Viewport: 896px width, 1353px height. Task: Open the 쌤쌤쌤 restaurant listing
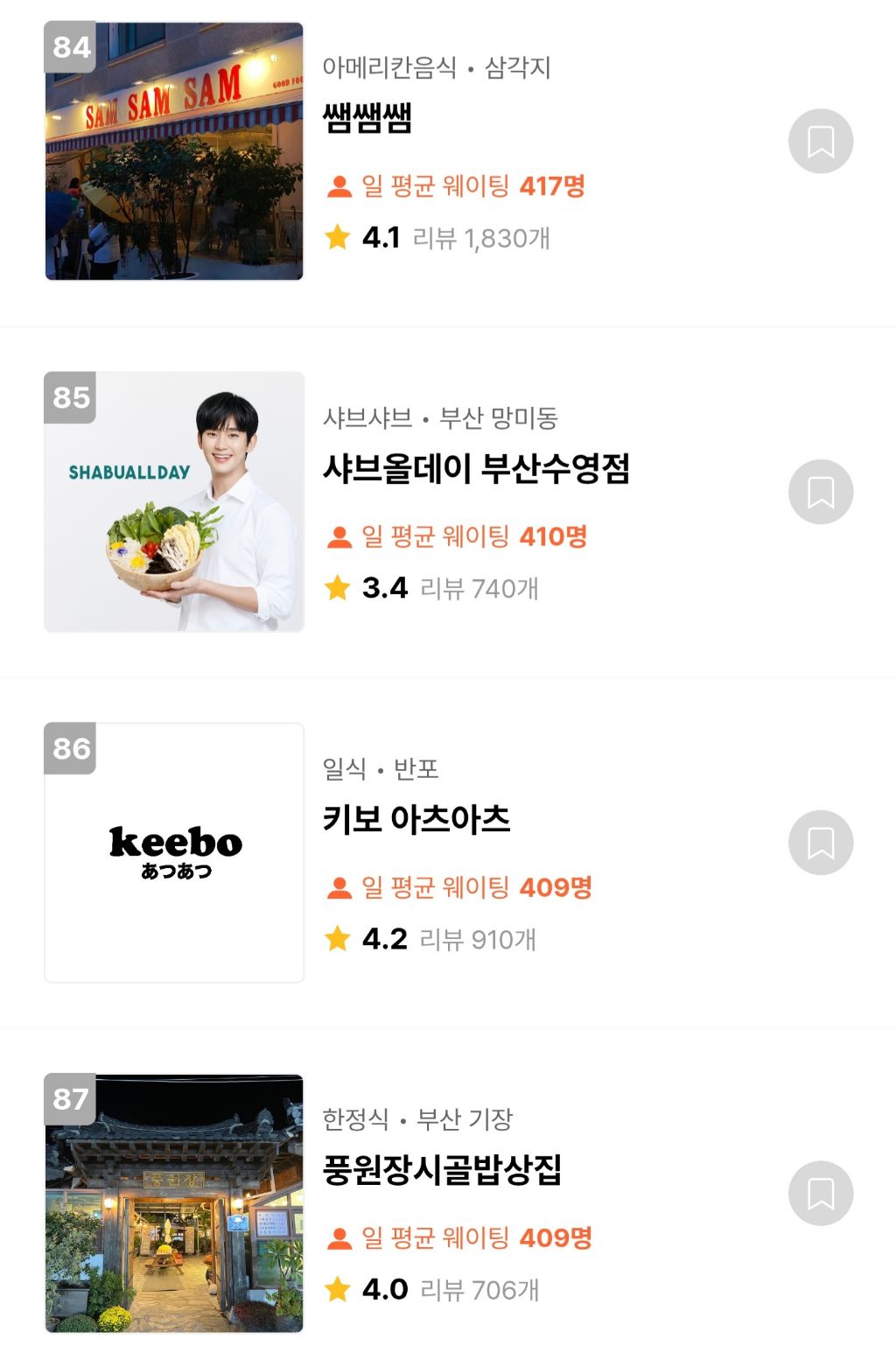(x=367, y=118)
